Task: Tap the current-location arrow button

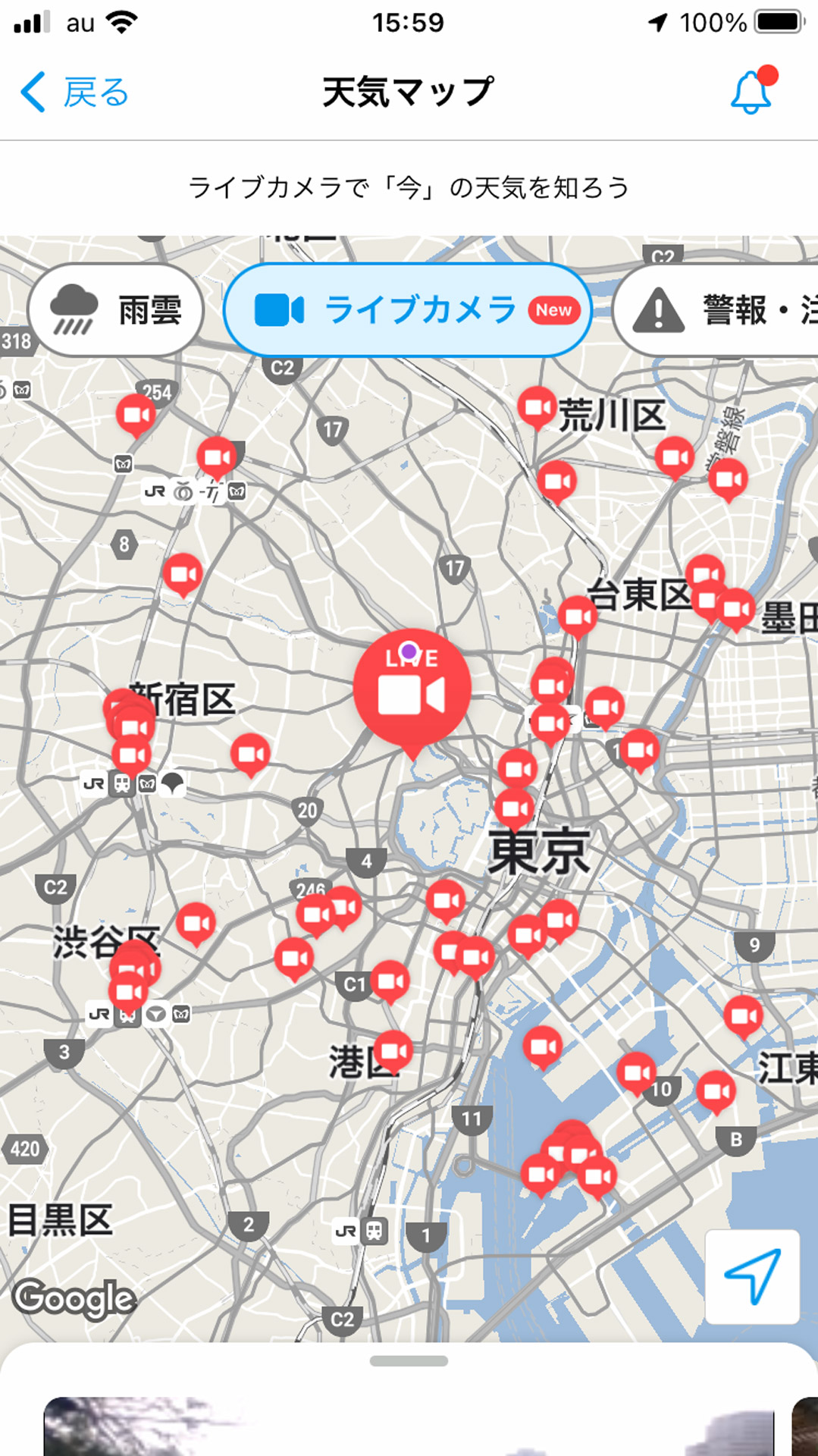Action: [754, 1273]
